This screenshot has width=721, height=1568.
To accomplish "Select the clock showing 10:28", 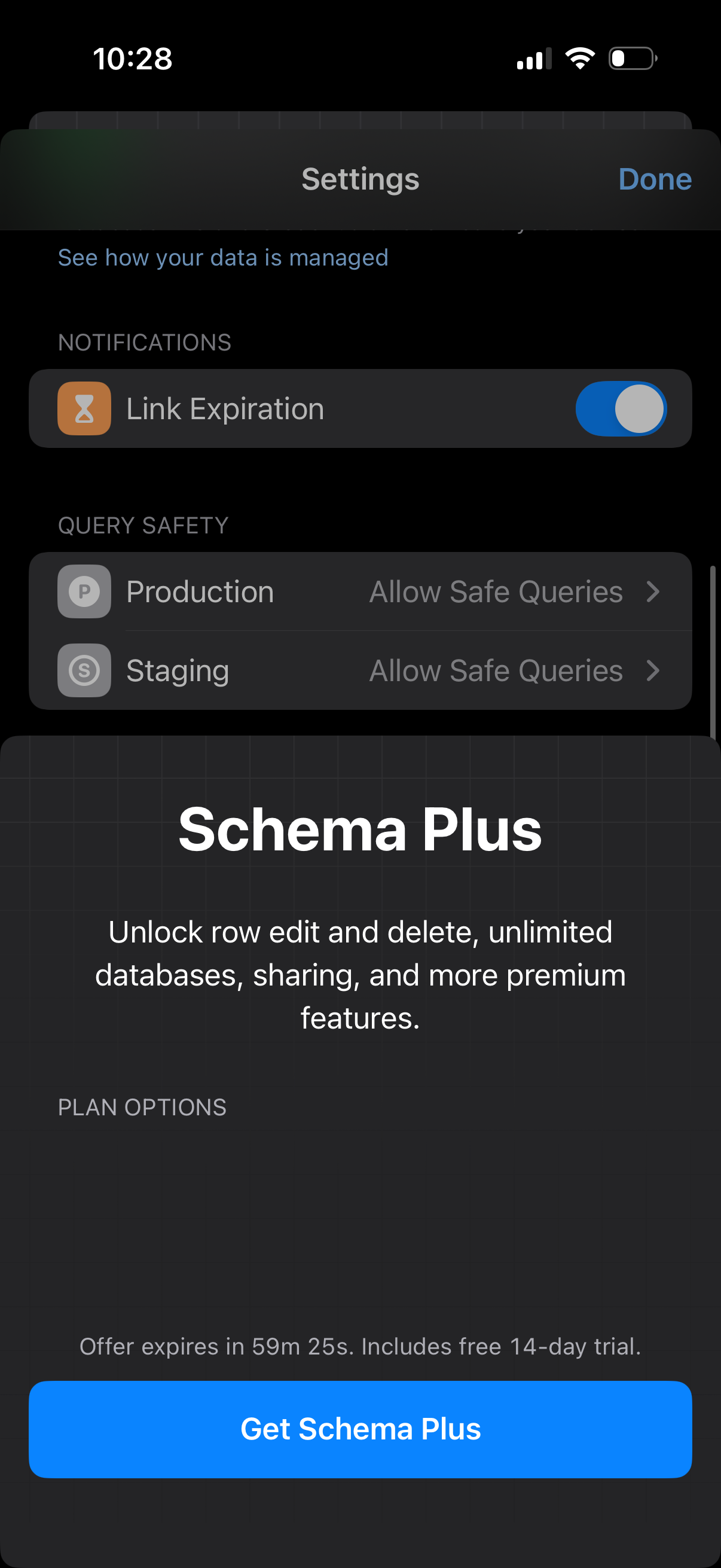I will pyautogui.click(x=133, y=59).
